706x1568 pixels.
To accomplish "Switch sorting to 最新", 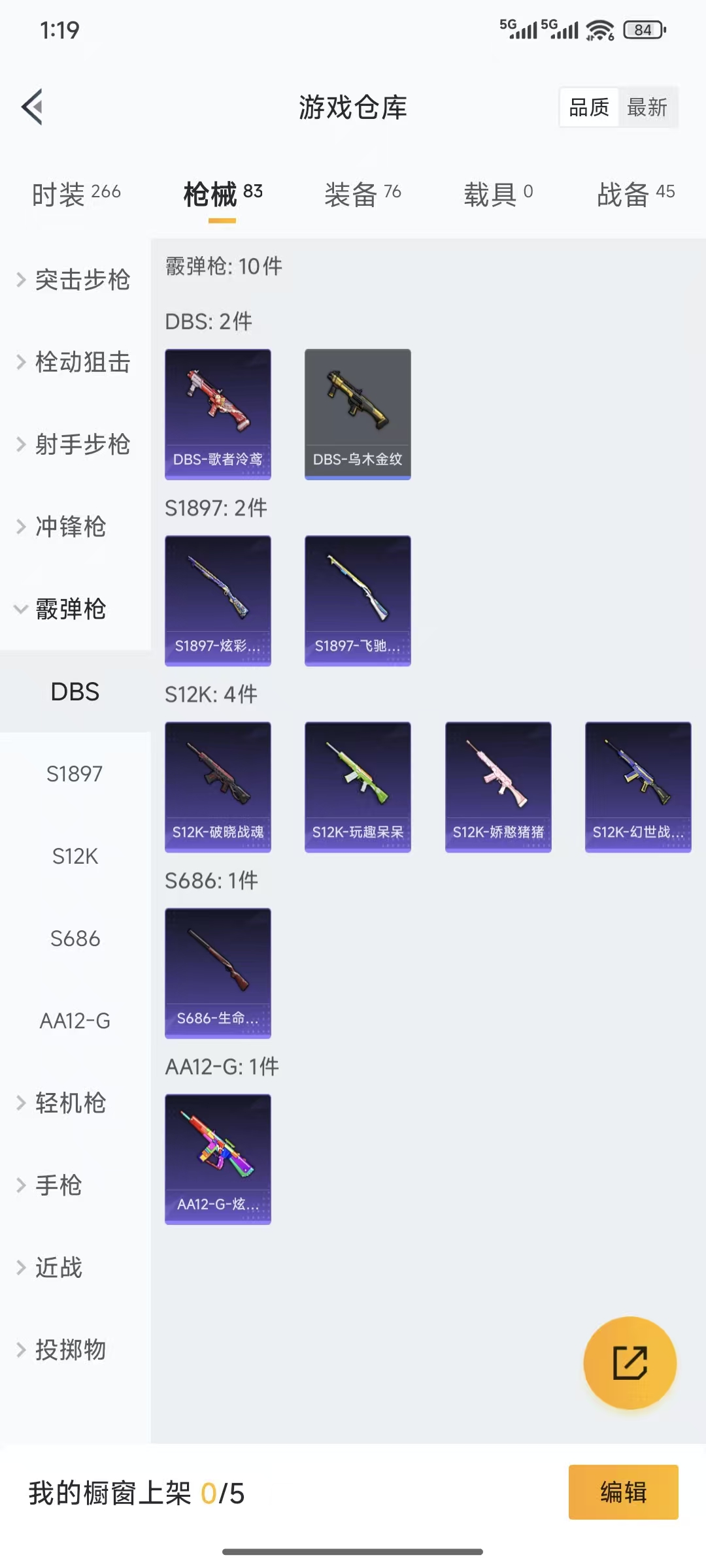I will (x=647, y=108).
